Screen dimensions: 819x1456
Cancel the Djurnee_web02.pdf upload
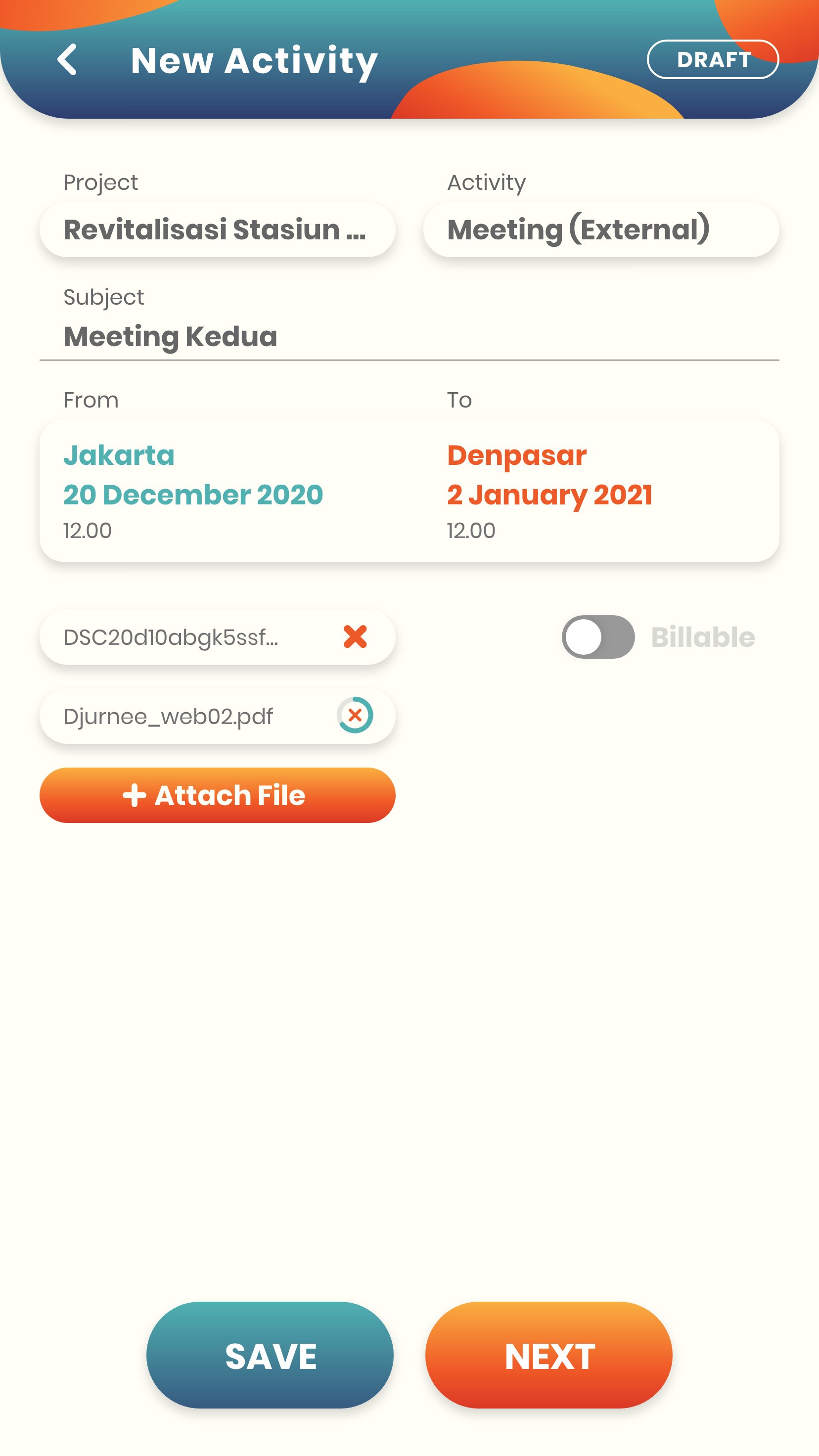coord(355,715)
